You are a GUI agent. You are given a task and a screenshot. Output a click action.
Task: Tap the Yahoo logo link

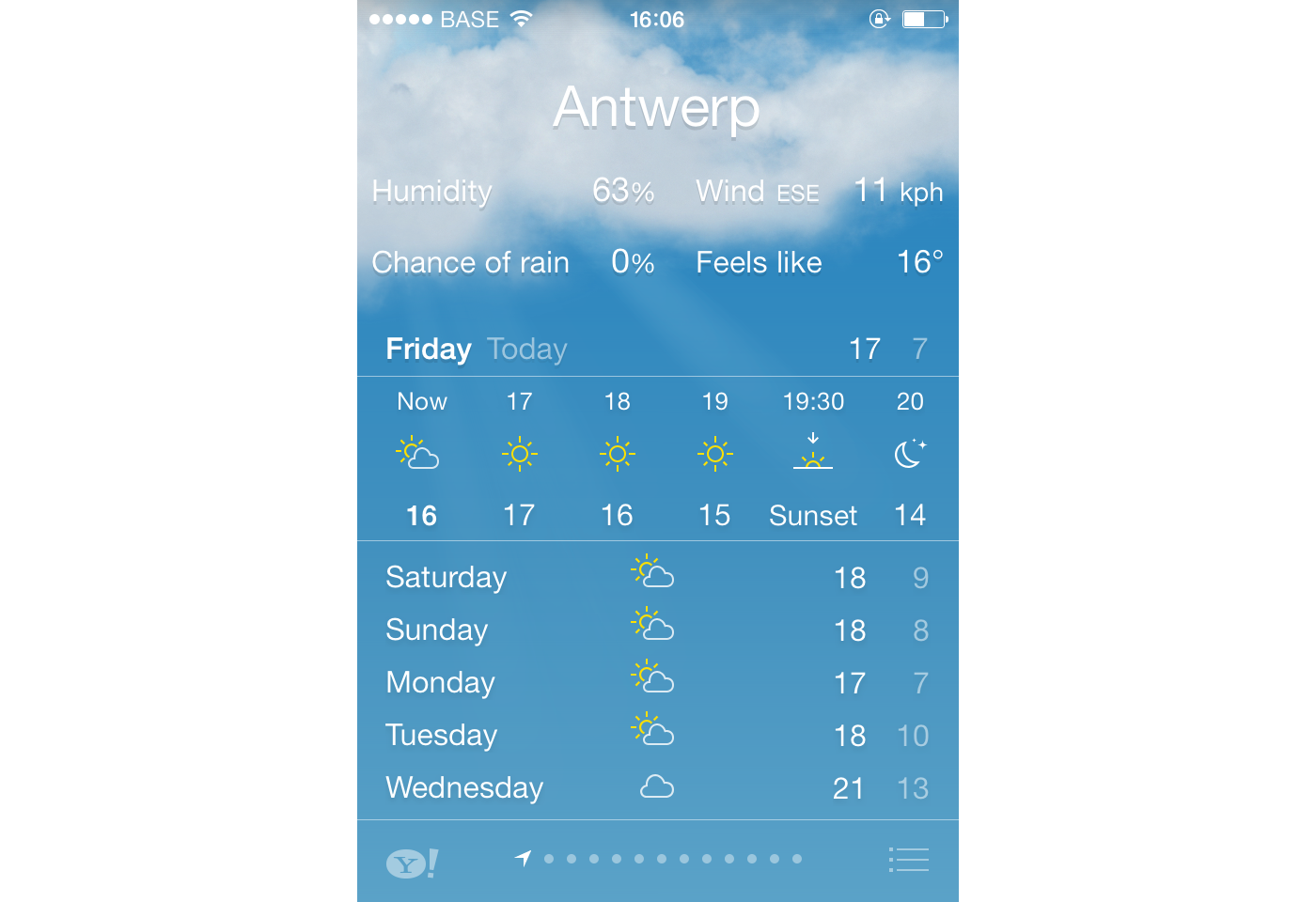413,863
